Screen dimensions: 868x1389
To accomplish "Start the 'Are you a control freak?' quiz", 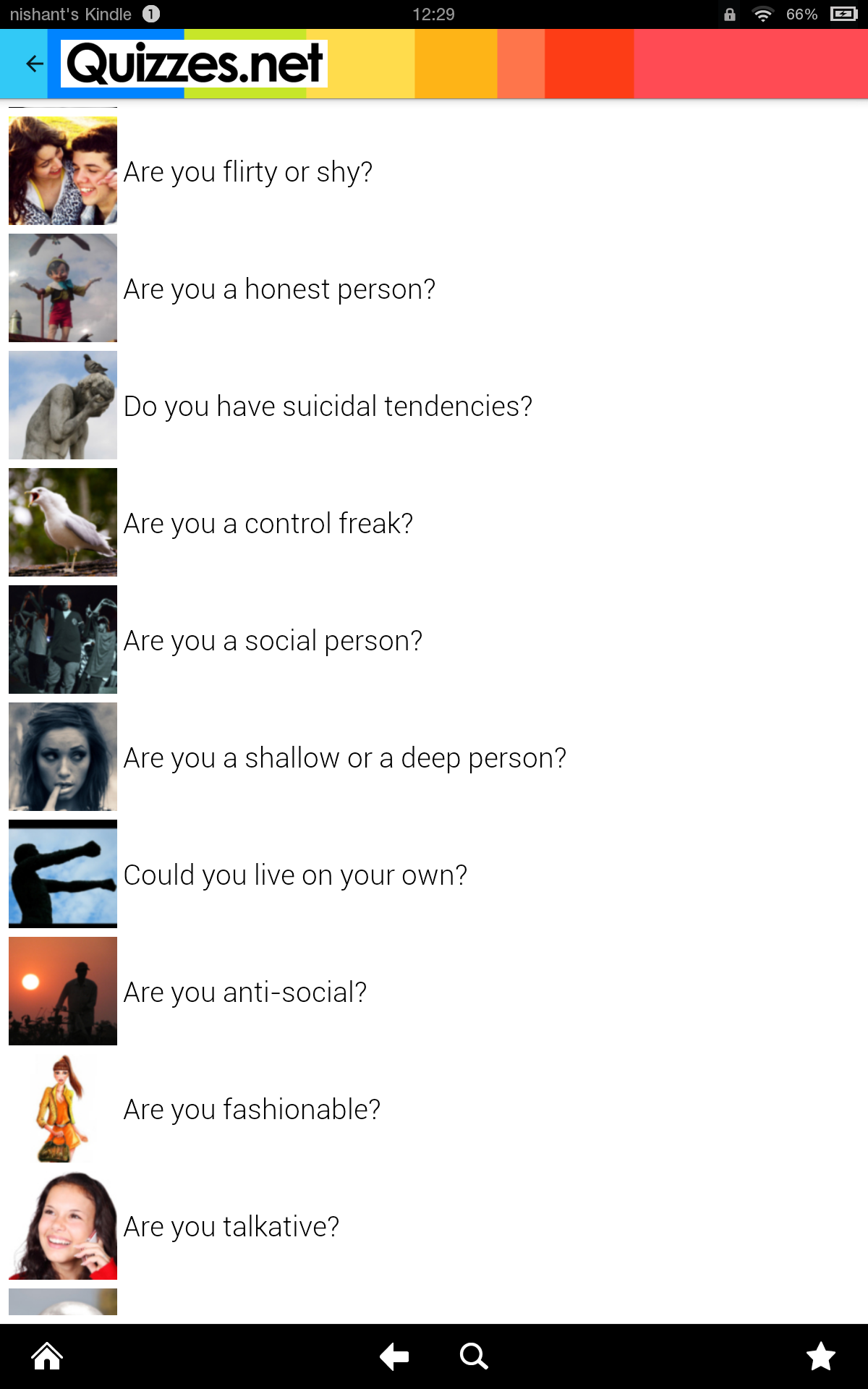I will 268,524.
